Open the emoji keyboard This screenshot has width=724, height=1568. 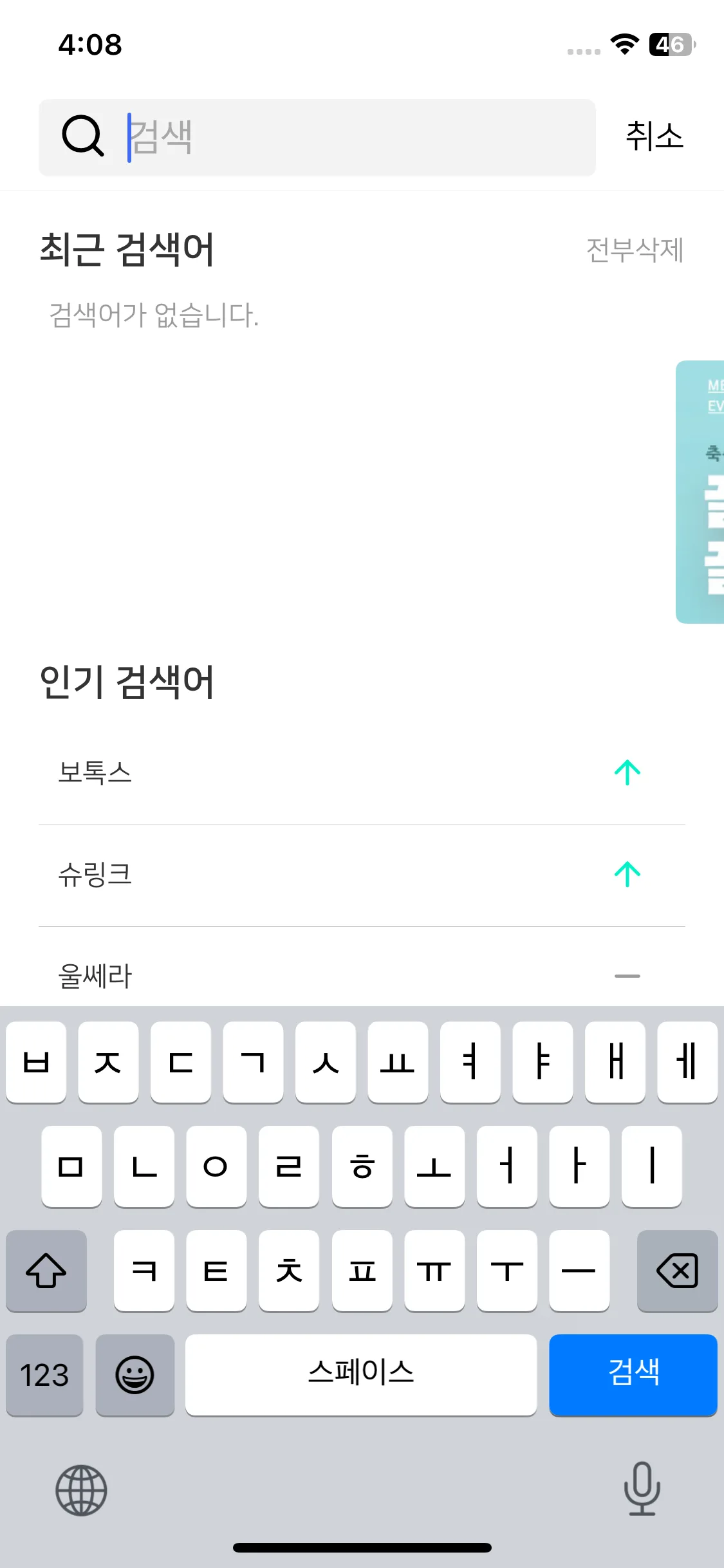[x=135, y=1375]
